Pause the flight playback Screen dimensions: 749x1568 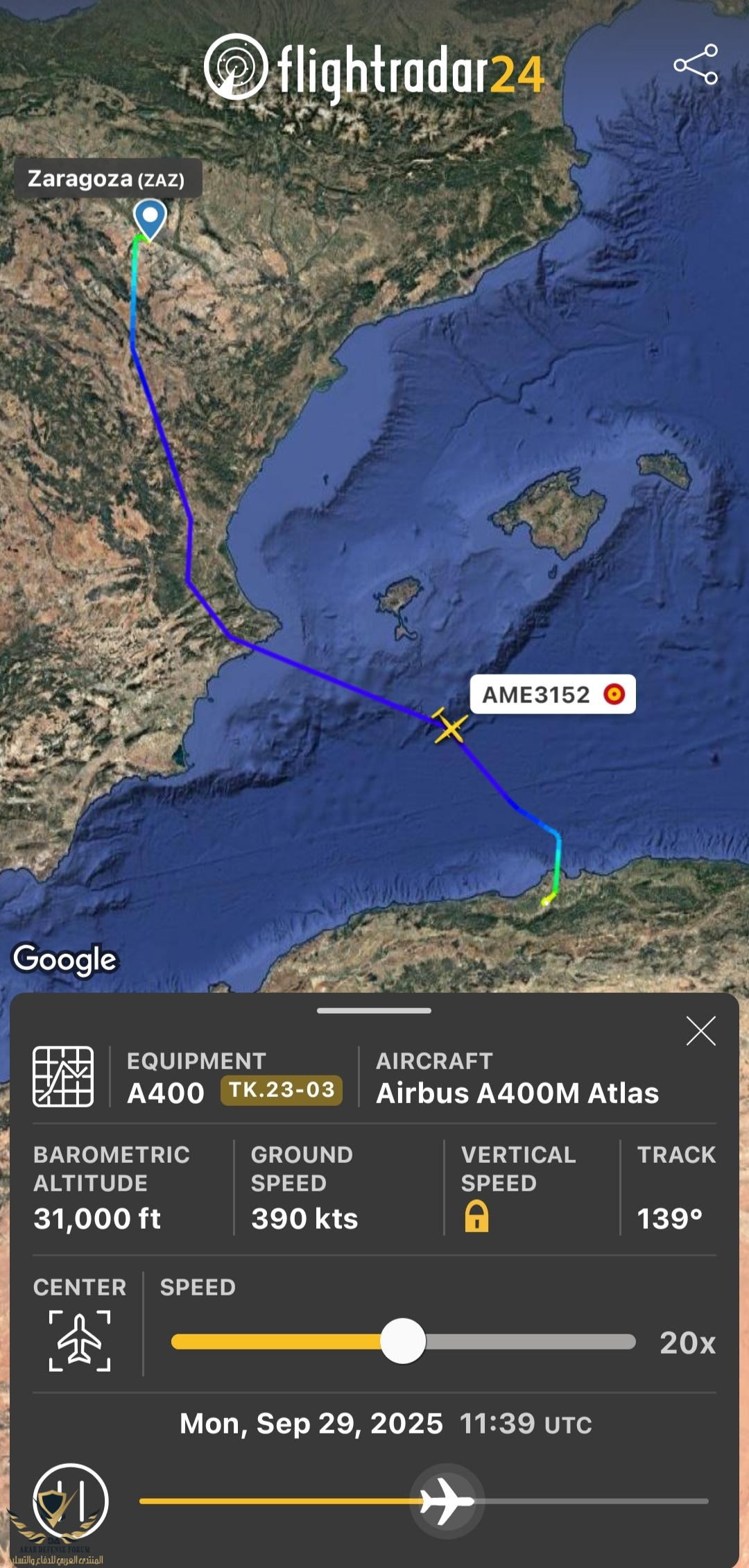pyautogui.click(x=70, y=1501)
